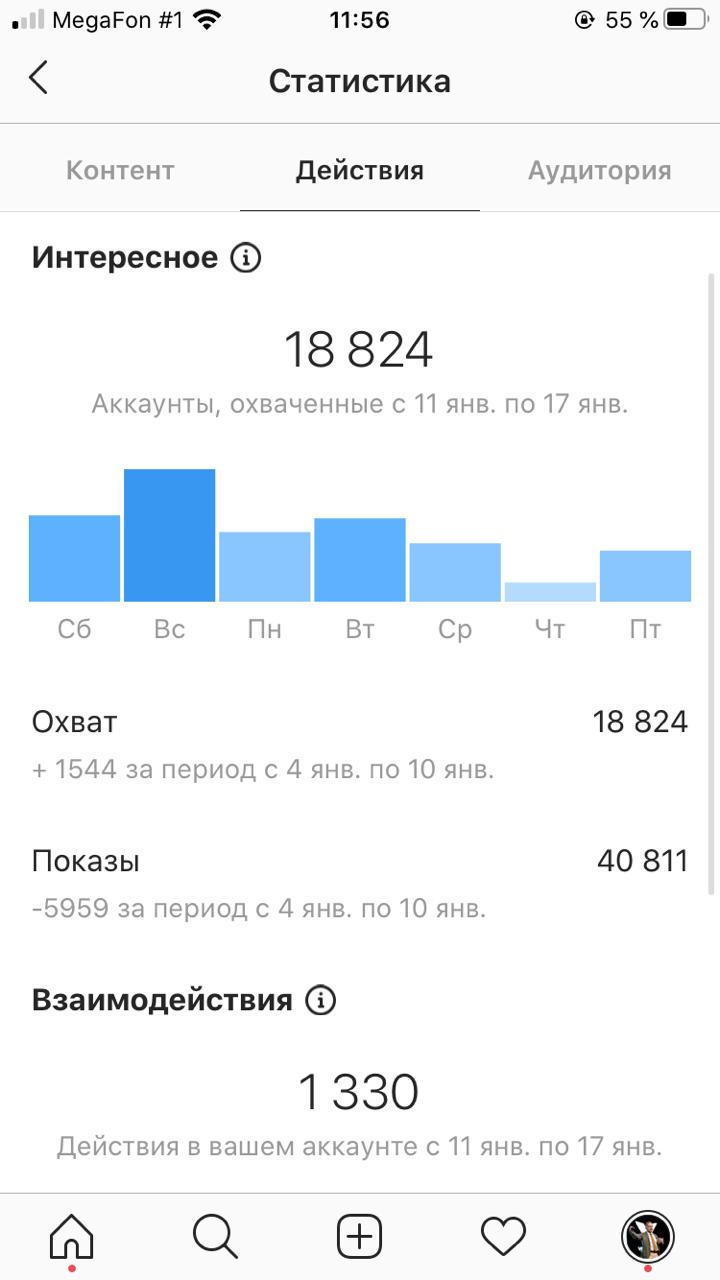720x1280 pixels.
Task: Open the activity heart tab
Action: tap(503, 1238)
